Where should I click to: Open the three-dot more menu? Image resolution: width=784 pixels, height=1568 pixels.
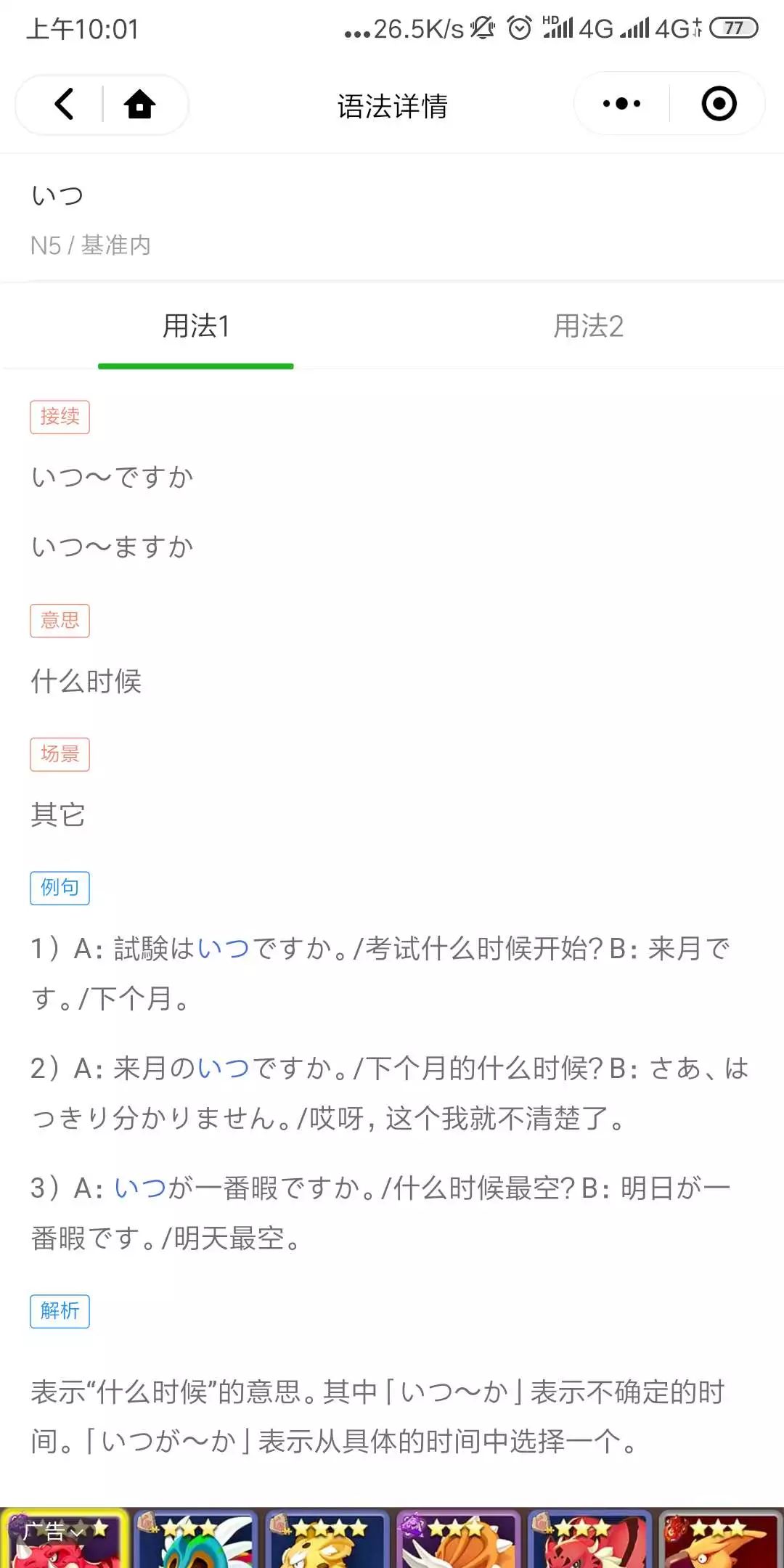coord(621,104)
